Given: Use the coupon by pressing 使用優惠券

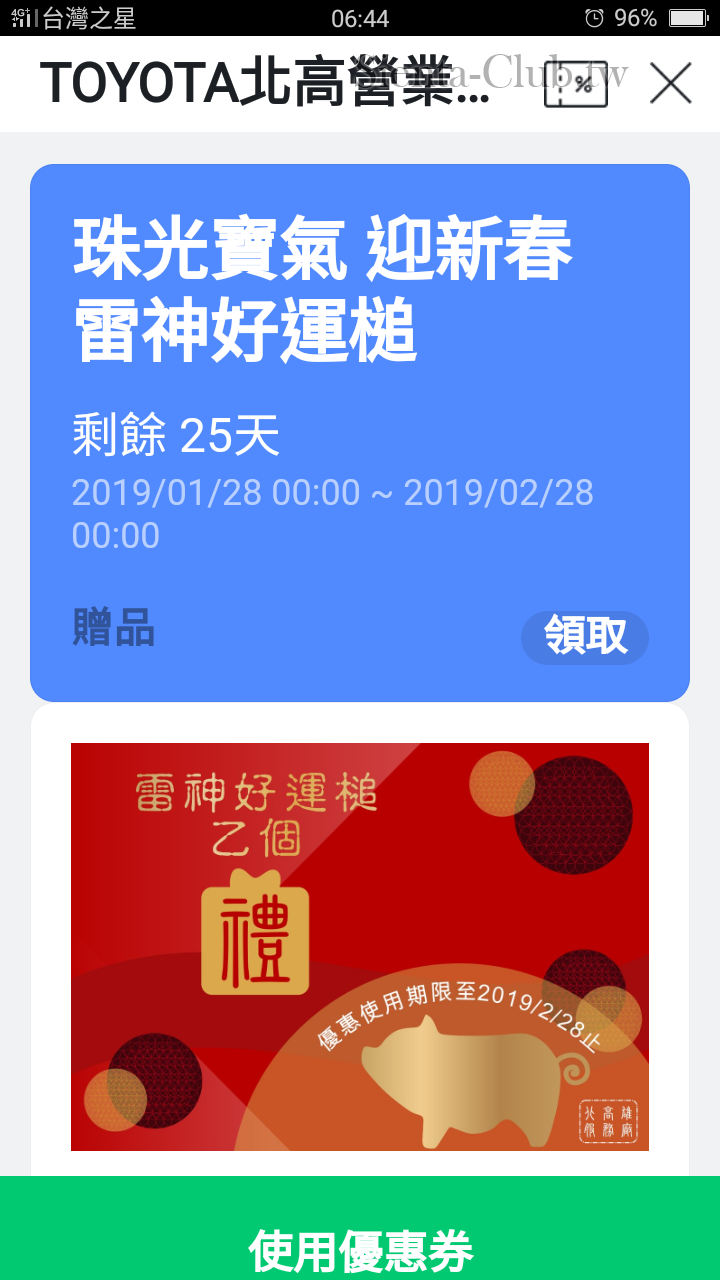Looking at the screenshot, I should click(360, 1248).
